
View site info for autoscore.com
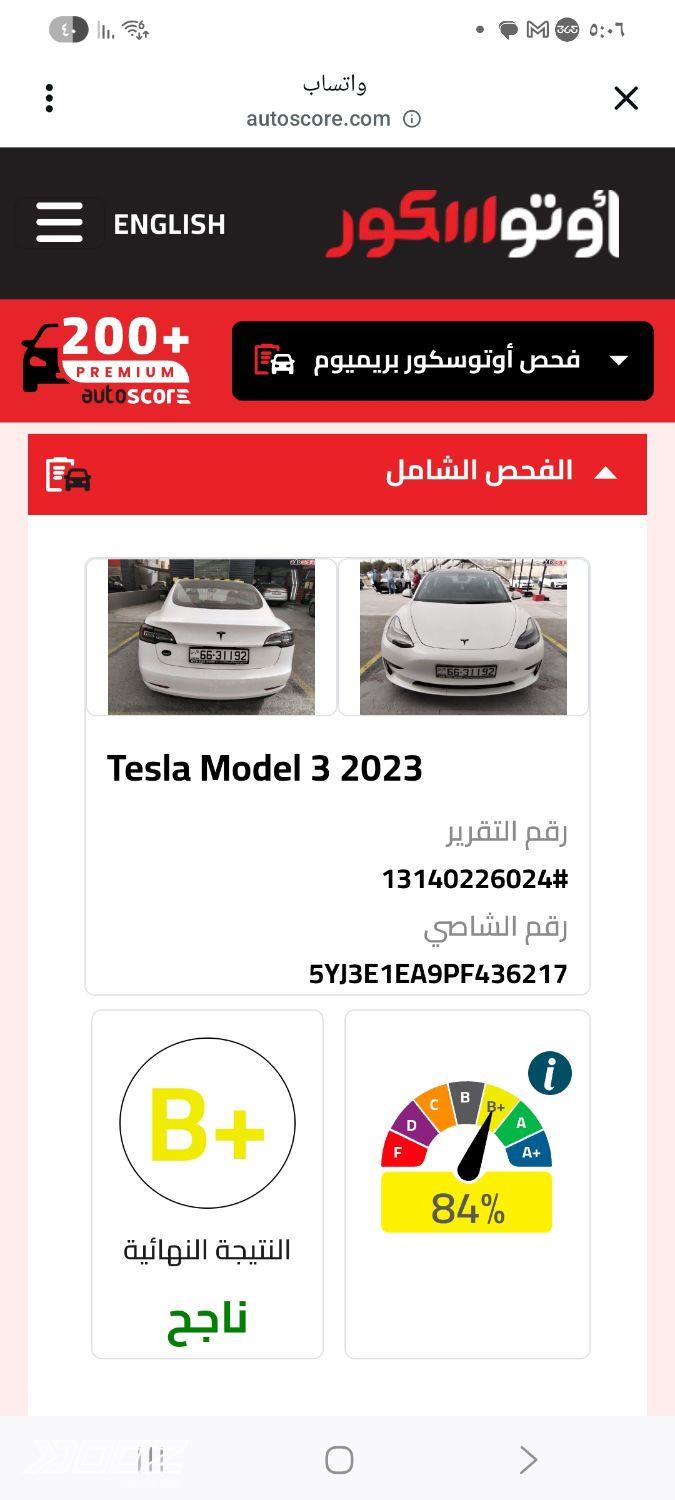point(412,119)
